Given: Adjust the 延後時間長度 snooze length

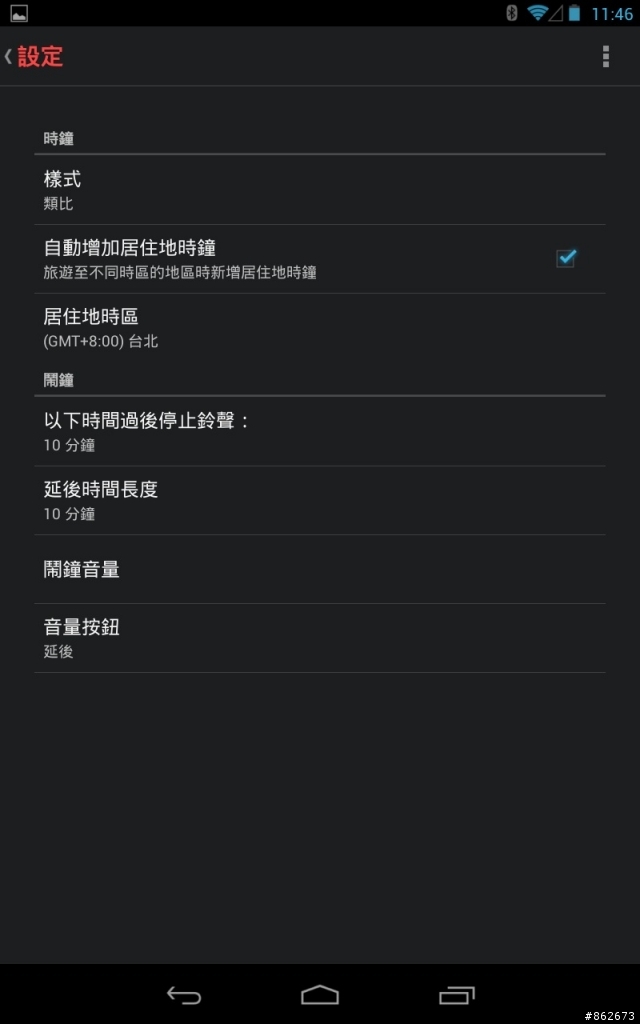Looking at the screenshot, I should point(320,500).
